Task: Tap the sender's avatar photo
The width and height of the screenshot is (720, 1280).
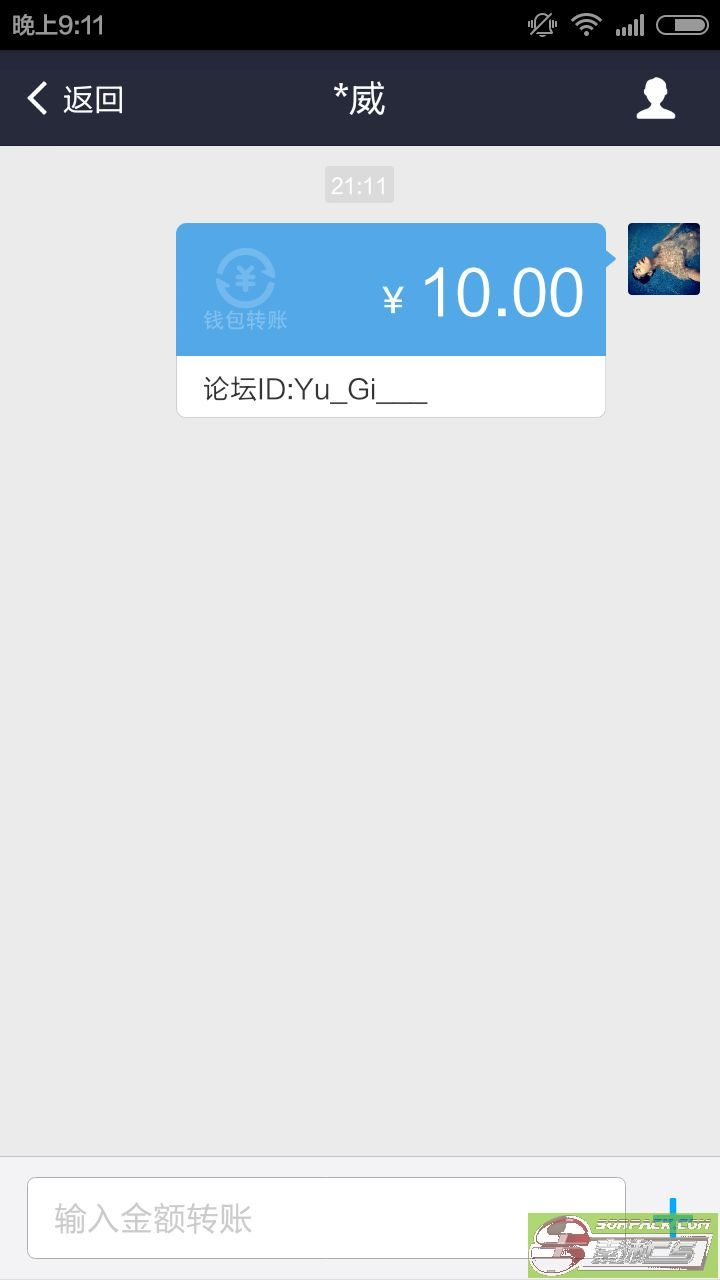Action: point(663,259)
